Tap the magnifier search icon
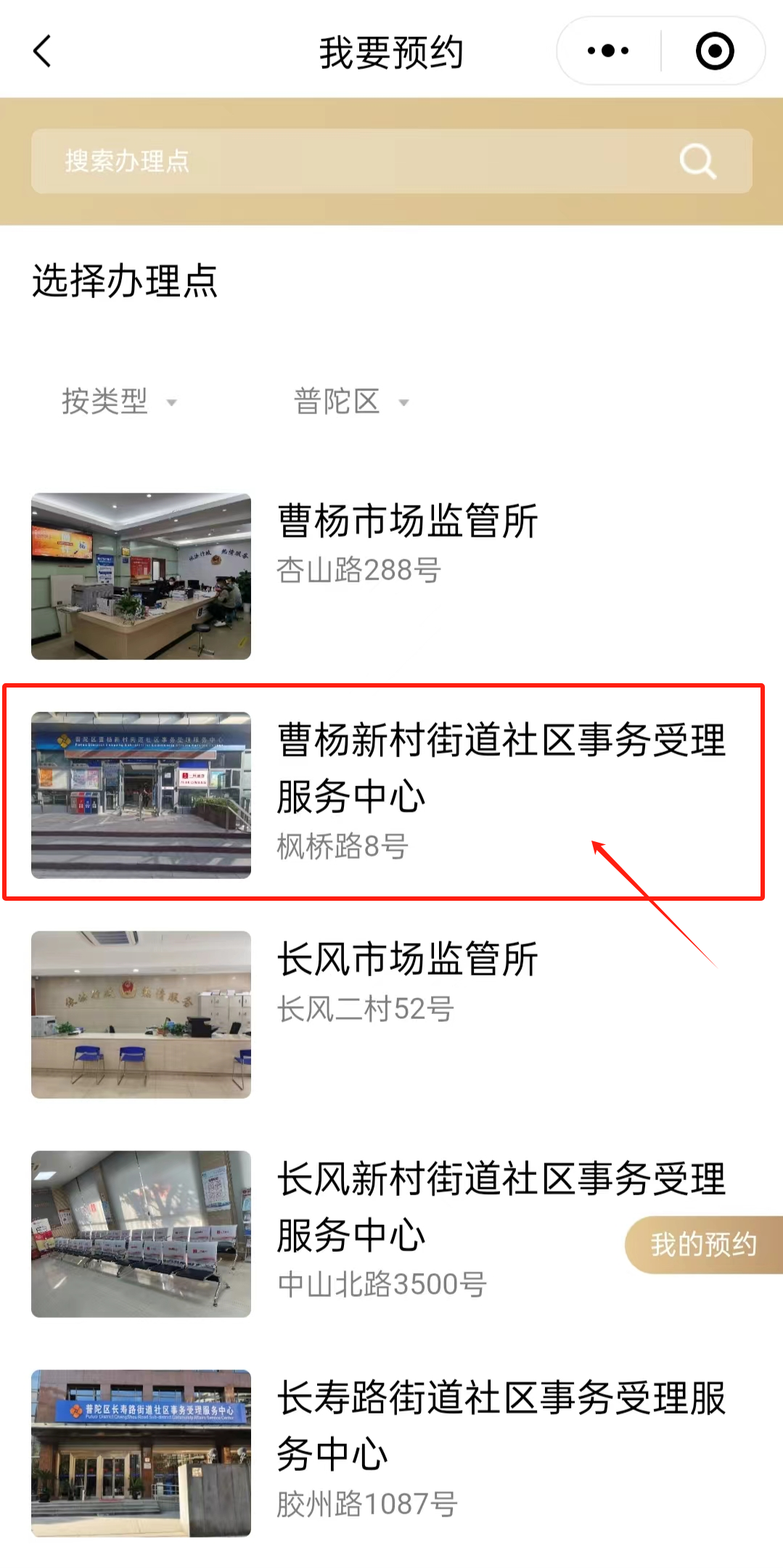 pos(697,161)
